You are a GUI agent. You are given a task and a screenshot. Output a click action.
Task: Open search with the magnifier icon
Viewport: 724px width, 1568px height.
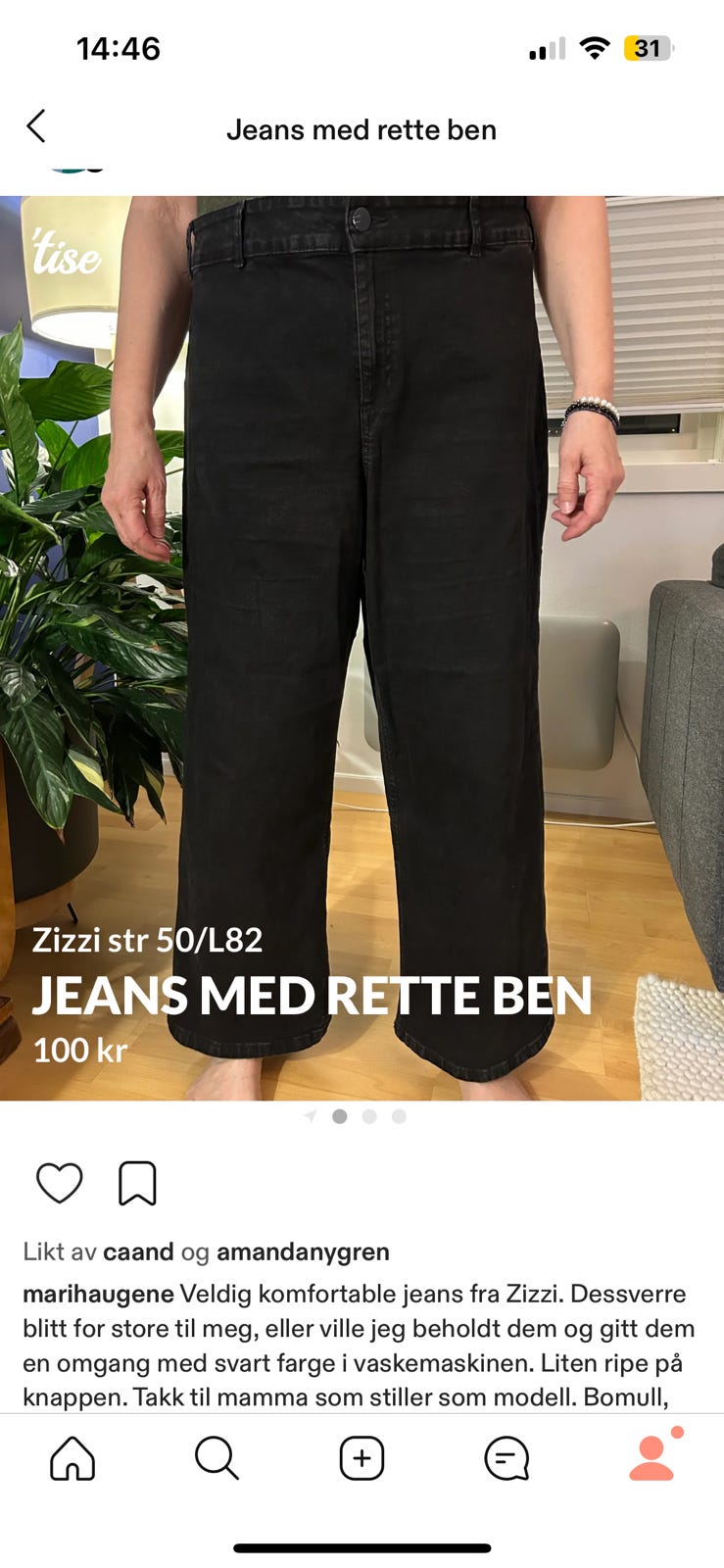pyautogui.click(x=217, y=1457)
